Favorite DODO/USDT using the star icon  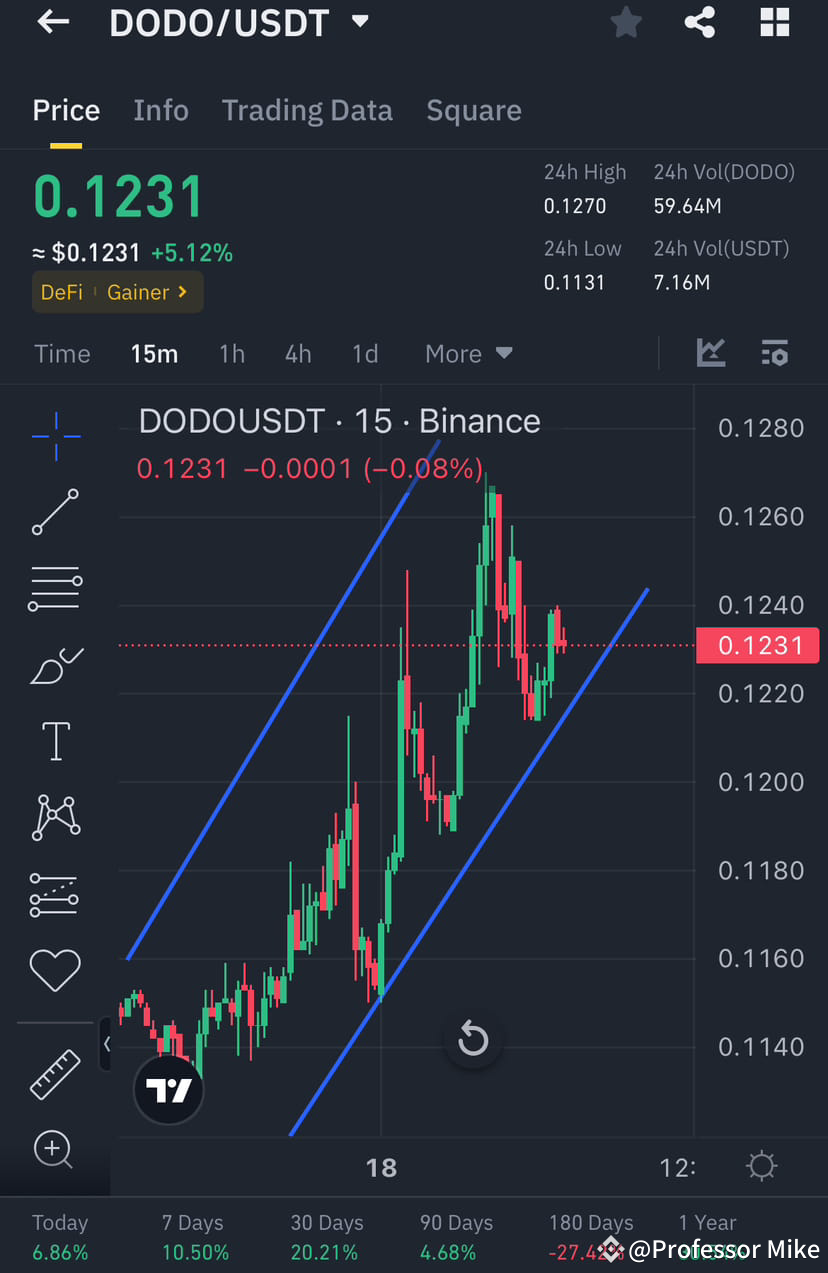pyautogui.click(x=626, y=22)
